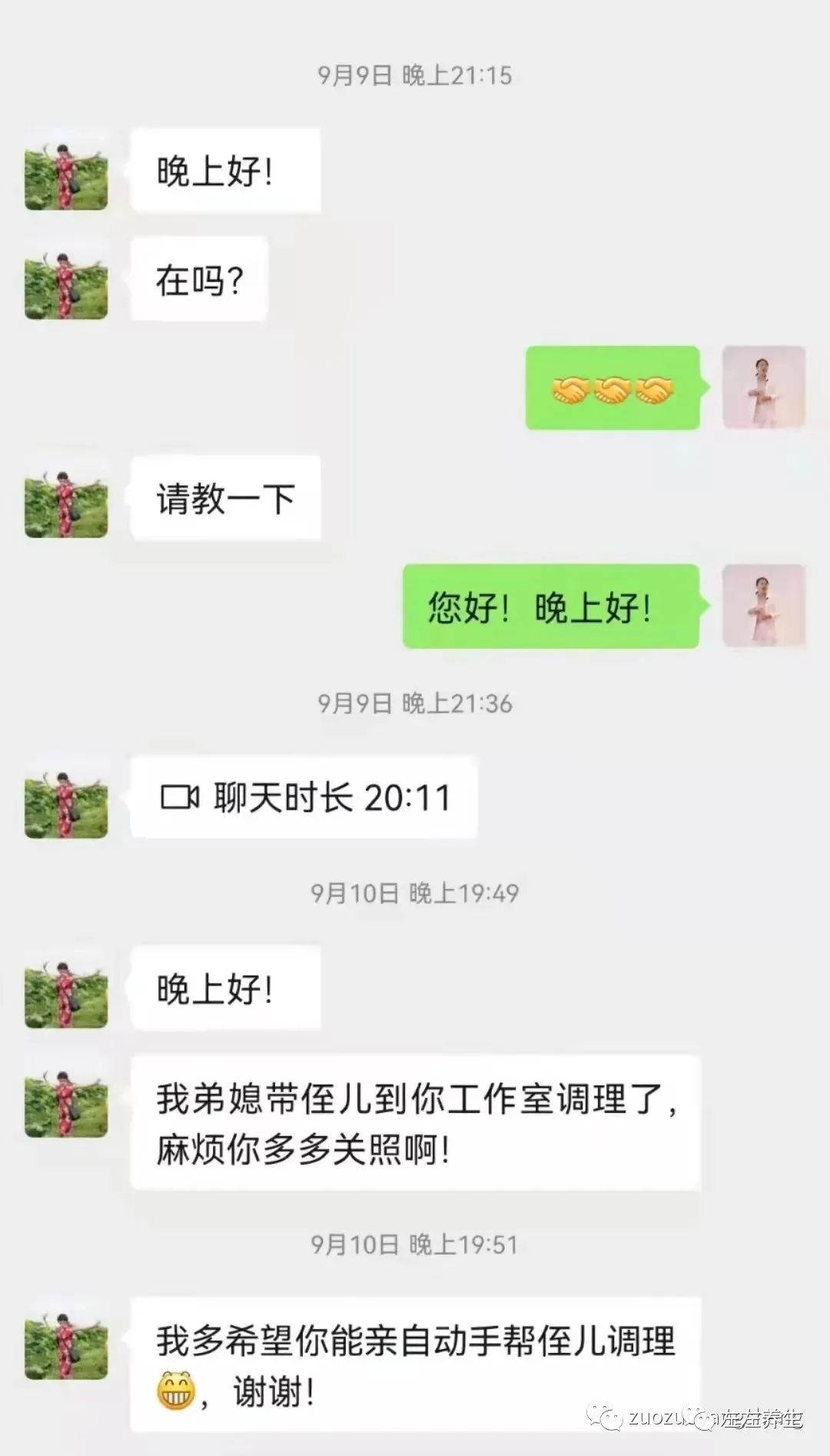Viewport: 830px width, 1456px height.
Task: Click the "9月9日 晚上21:15" timestamp
Action: [415, 75]
